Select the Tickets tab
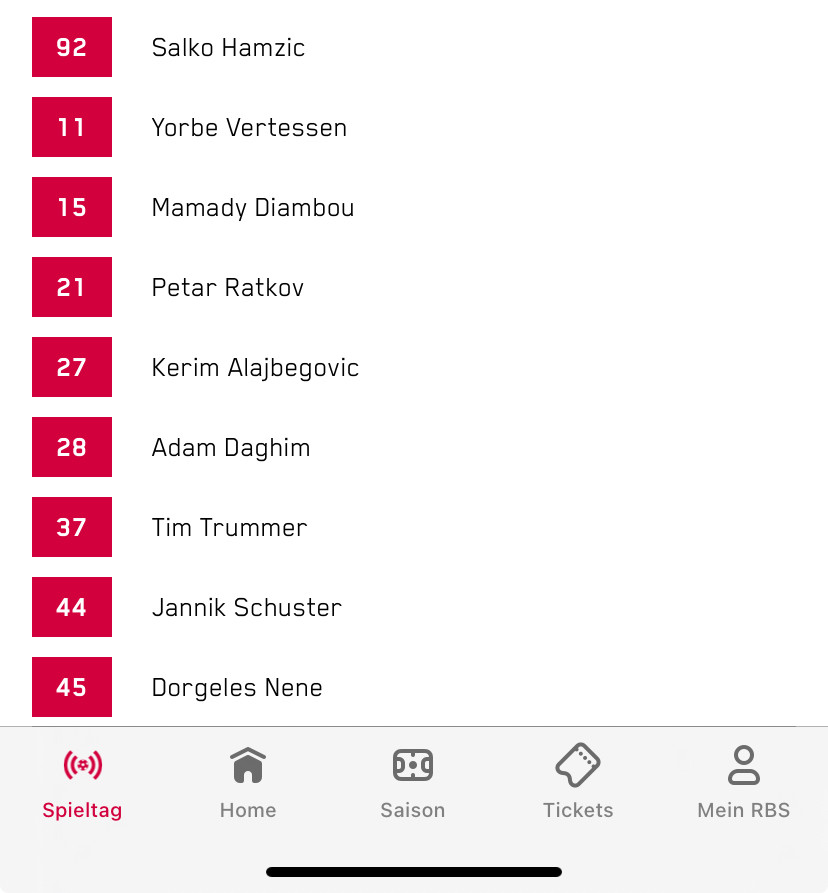The height and width of the screenshot is (893, 828). pyautogui.click(x=578, y=783)
